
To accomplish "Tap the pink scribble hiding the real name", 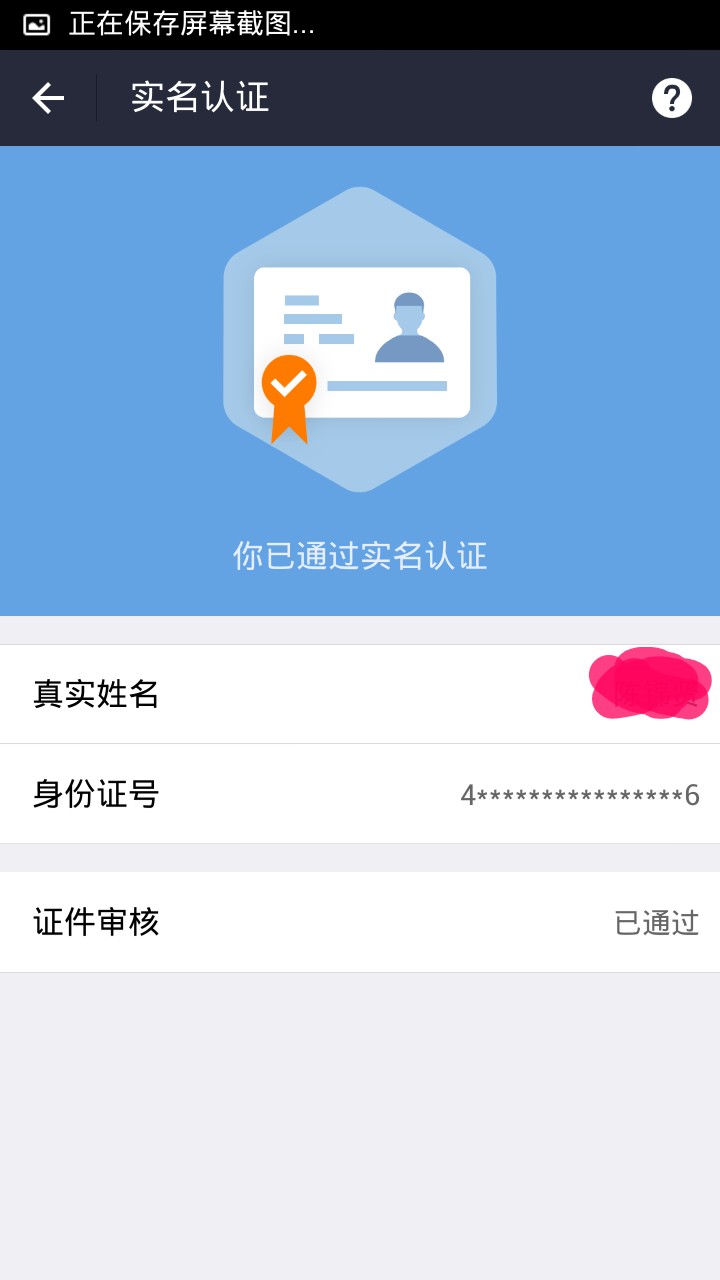I will (x=650, y=686).
